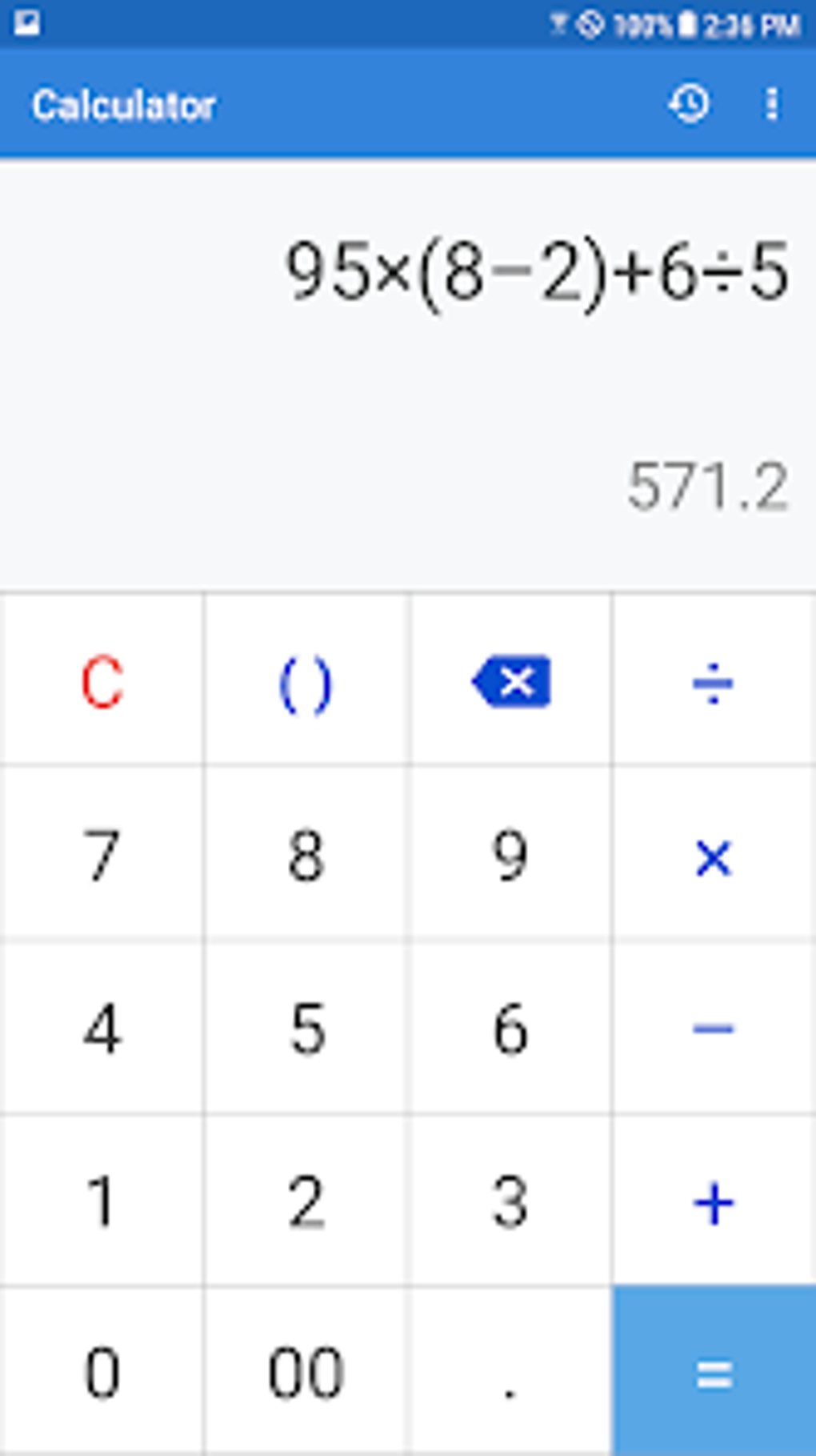
Task: Tap the single 0 key
Action: point(102,1372)
